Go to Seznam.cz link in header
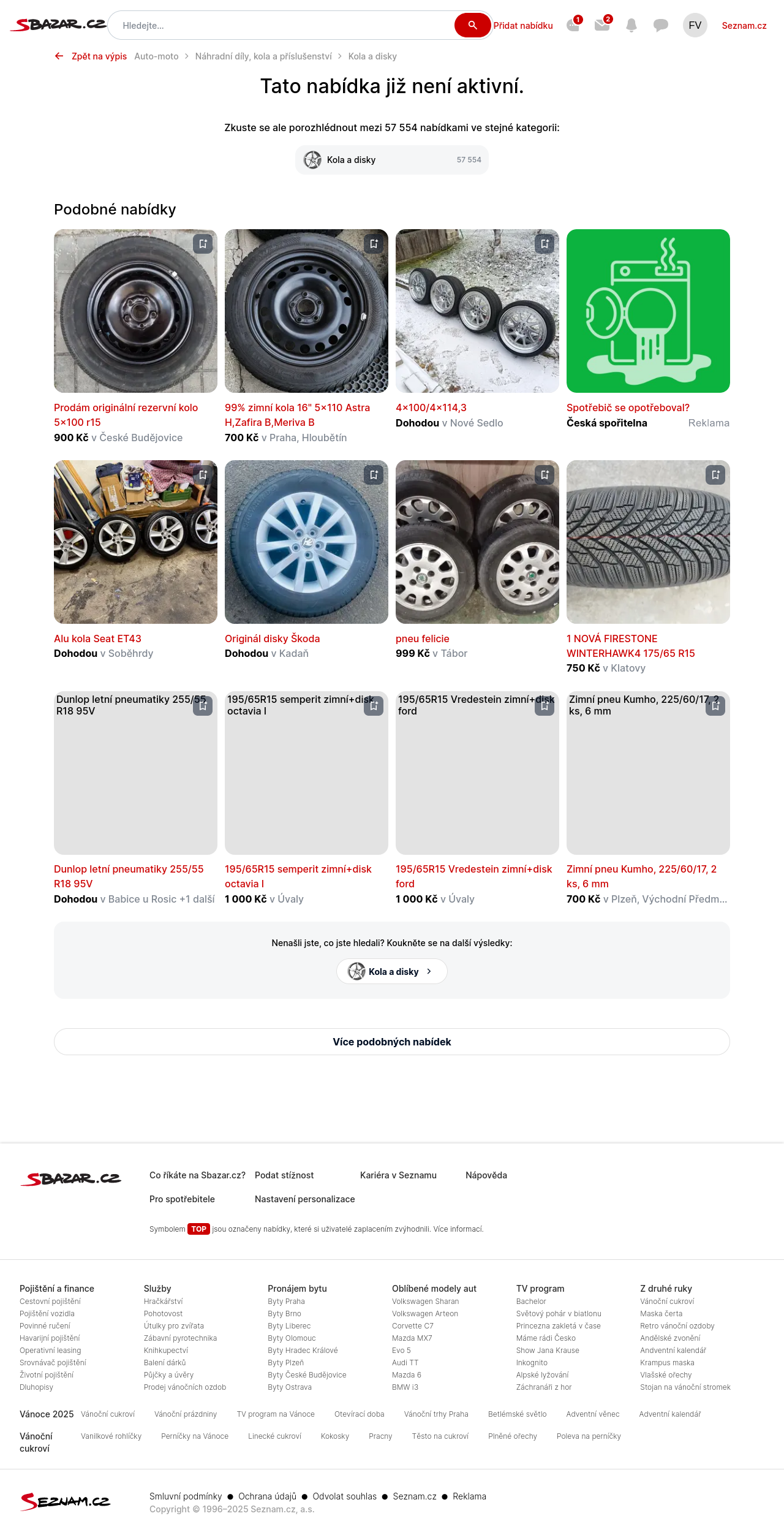 [744, 26]
